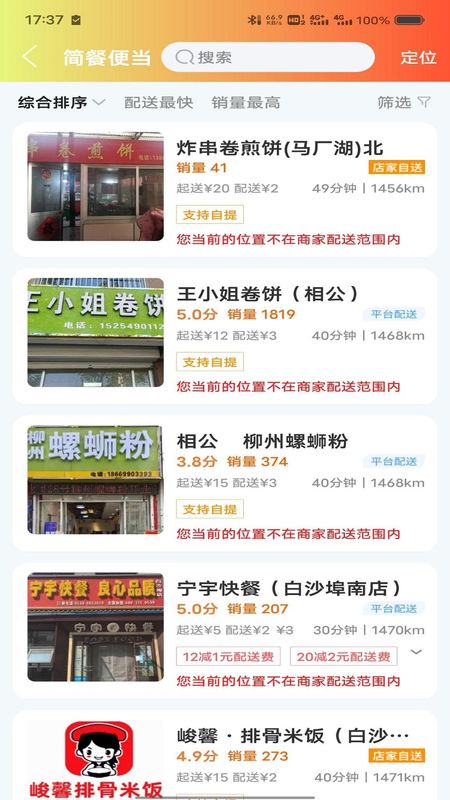Open 定位 to set location
Screen dimensions: 450x800
(418, 57)
